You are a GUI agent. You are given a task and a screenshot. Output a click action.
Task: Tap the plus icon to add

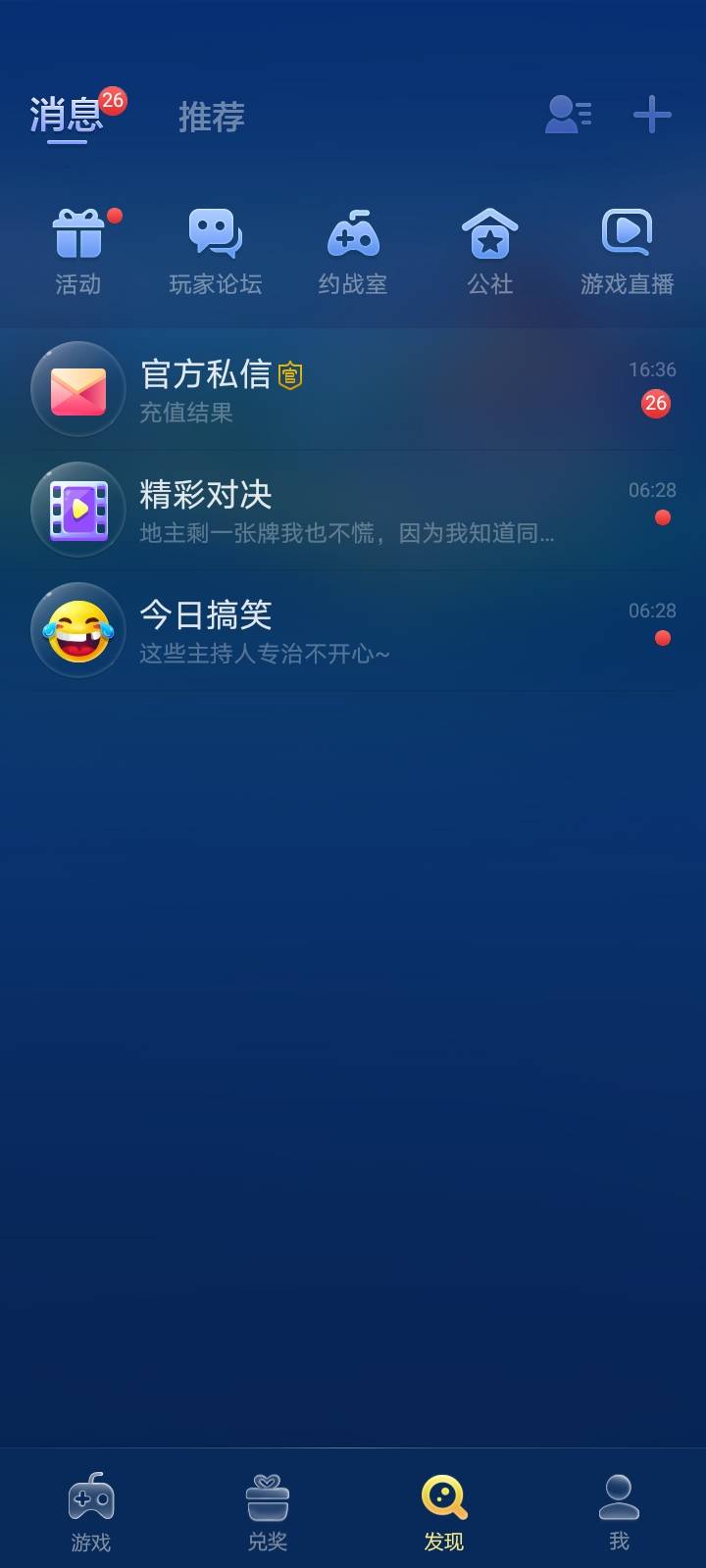tap(651, 115)
